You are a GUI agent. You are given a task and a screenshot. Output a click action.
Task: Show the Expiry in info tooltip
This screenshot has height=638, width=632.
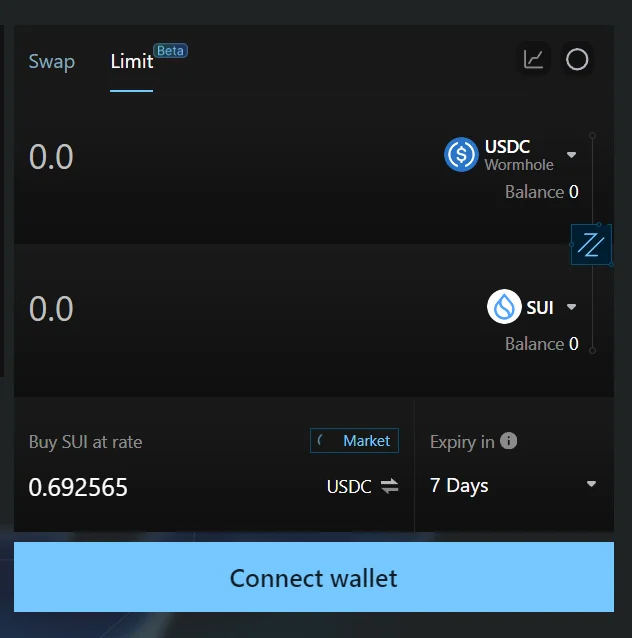509,441
